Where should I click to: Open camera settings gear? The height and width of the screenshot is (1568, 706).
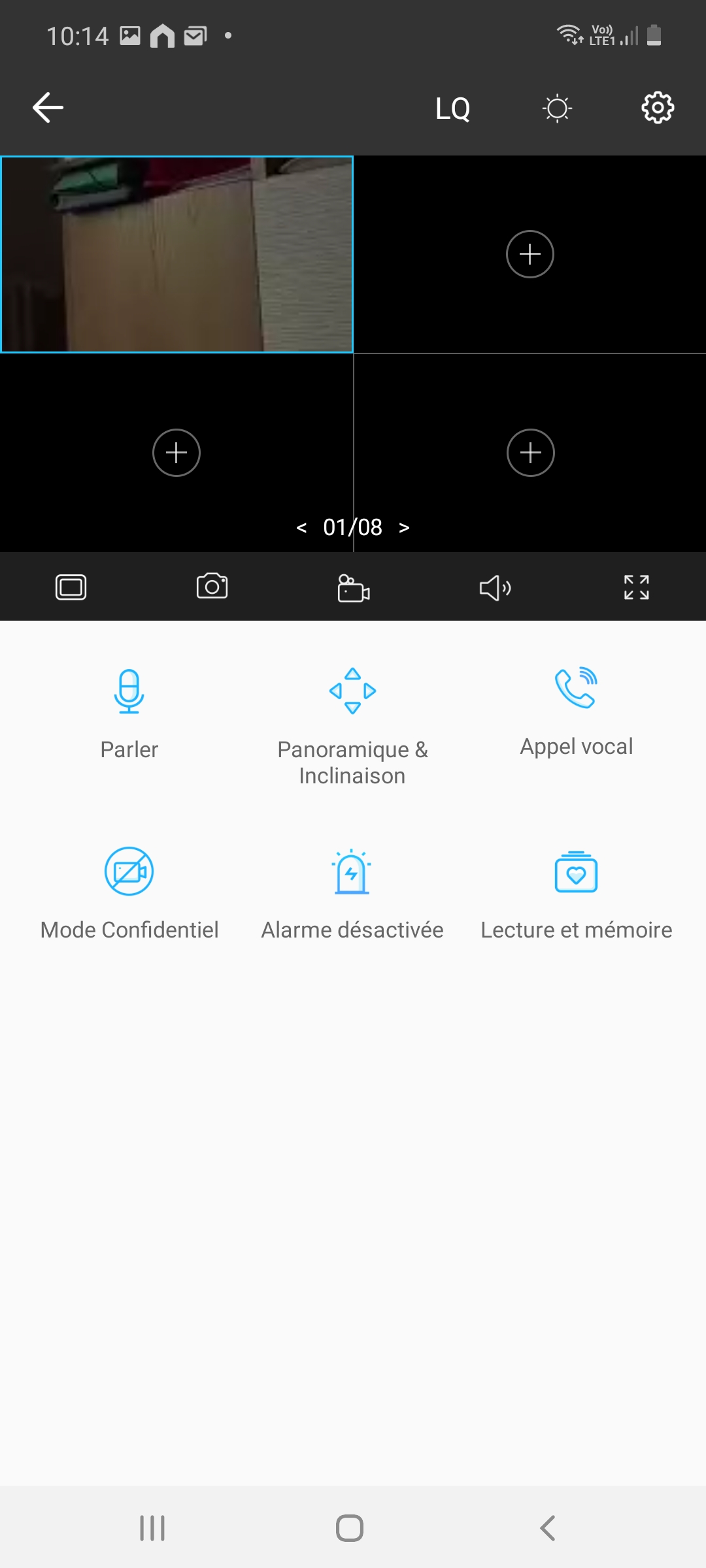click(x=657, y=108)
